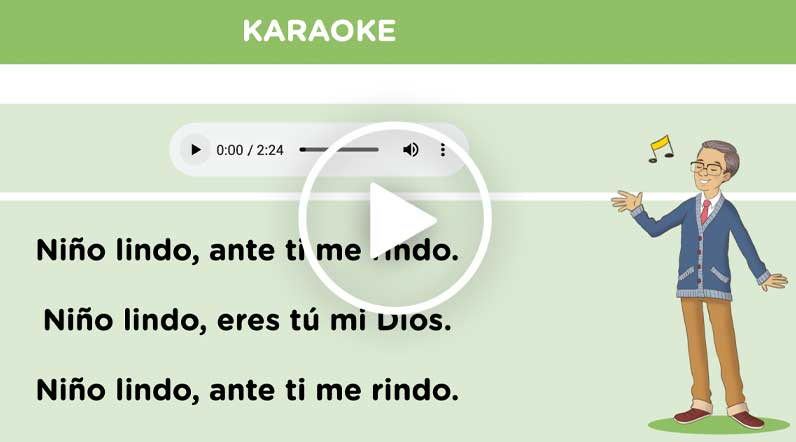Mute the audio with the speaker icon
Screen dimensions: 796x442
[410, 150]
